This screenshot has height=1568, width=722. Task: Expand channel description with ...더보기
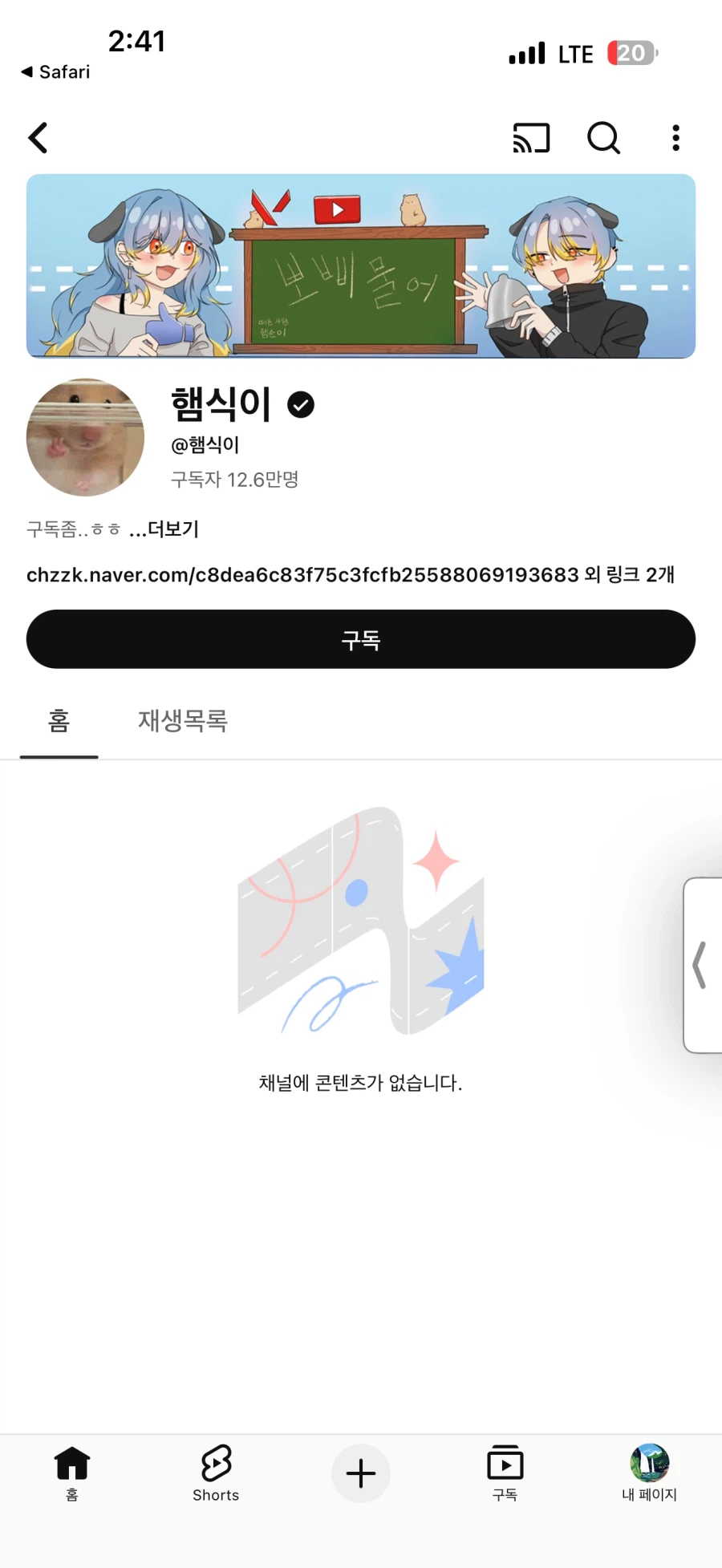164,529
